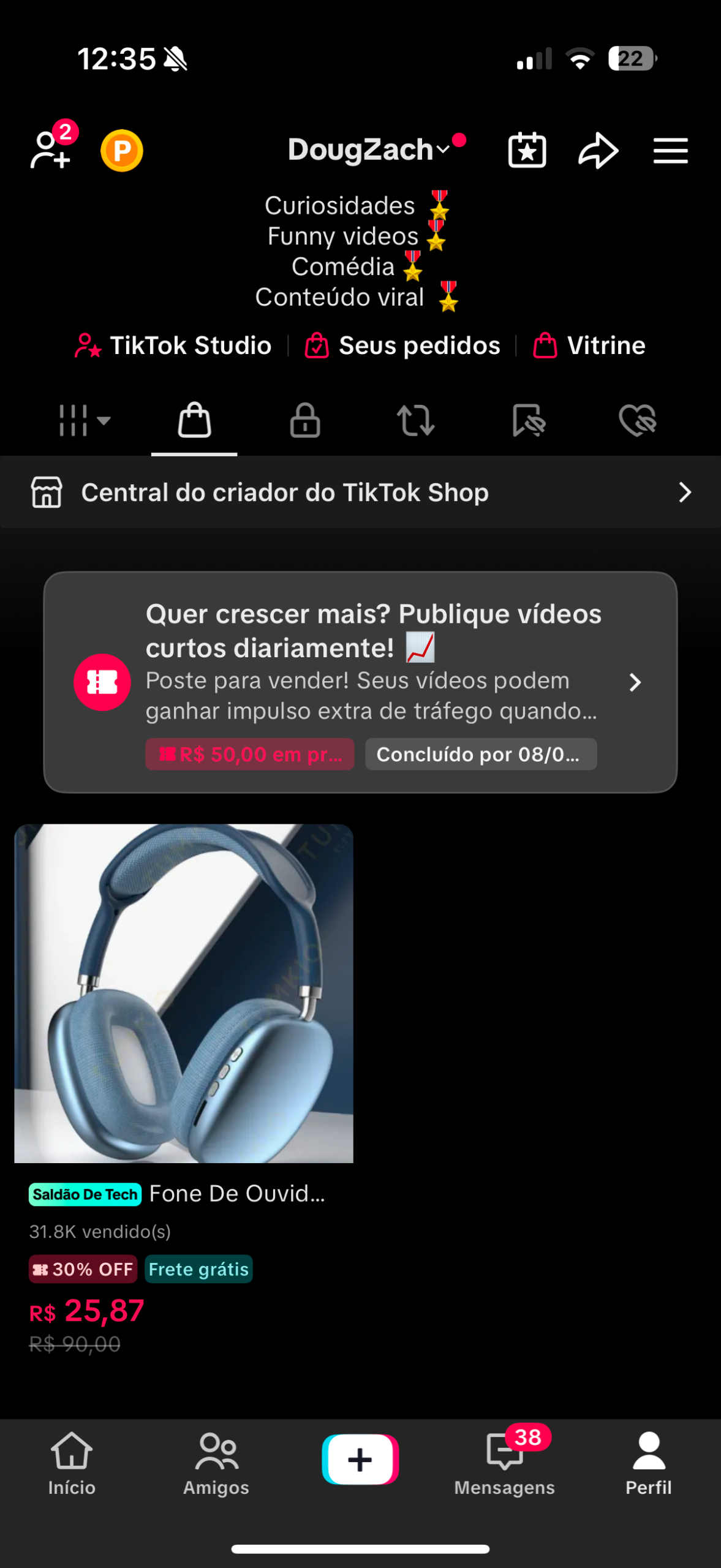Create a new post with plus button
This screenshot has height=1568, width=721.
360,1460
